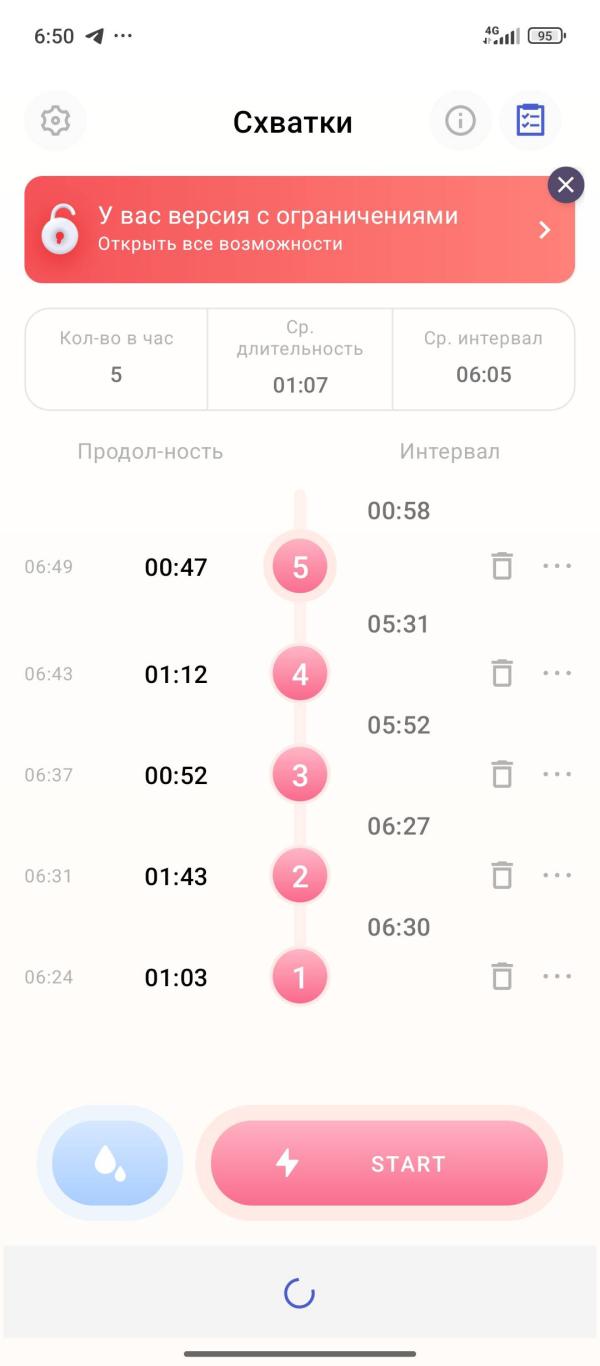Delete contraction number 4
Screen dimensions: 600x1366
coord(502,673)
